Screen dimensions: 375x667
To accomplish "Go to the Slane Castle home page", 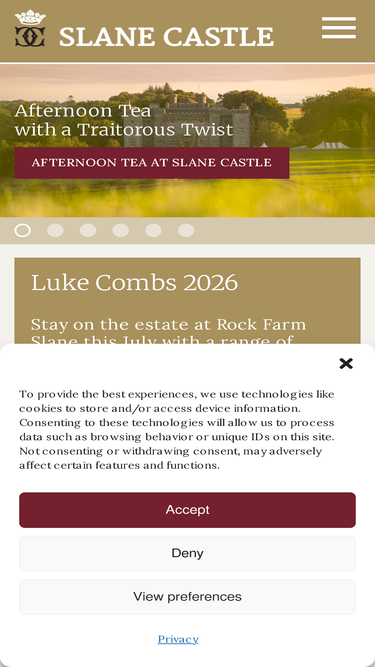I will tap(145, 29).
